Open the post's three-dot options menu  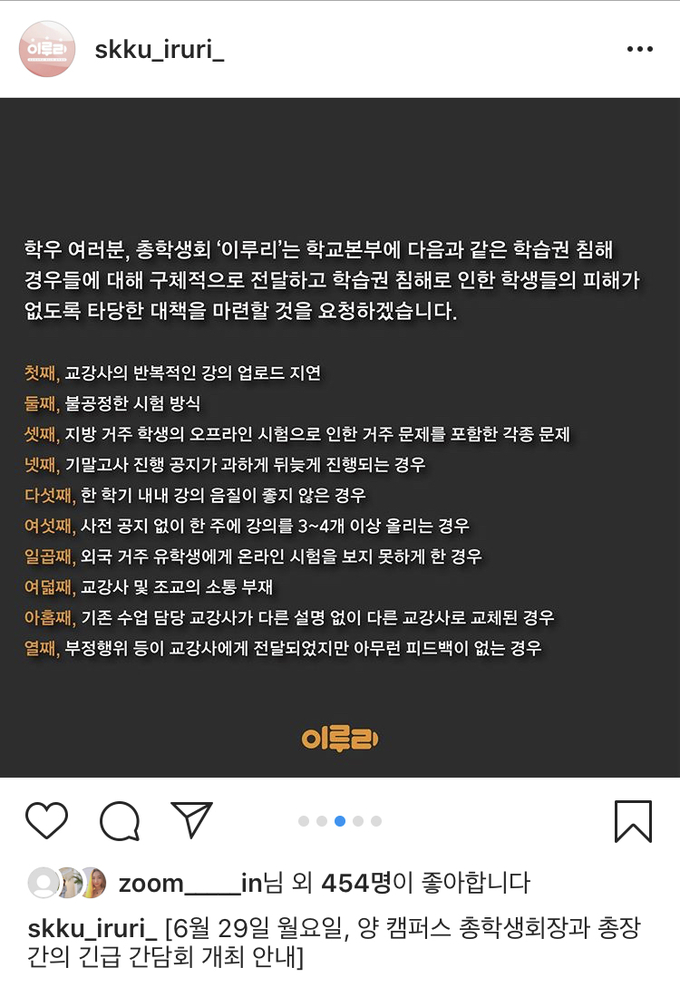coord(638,49)
